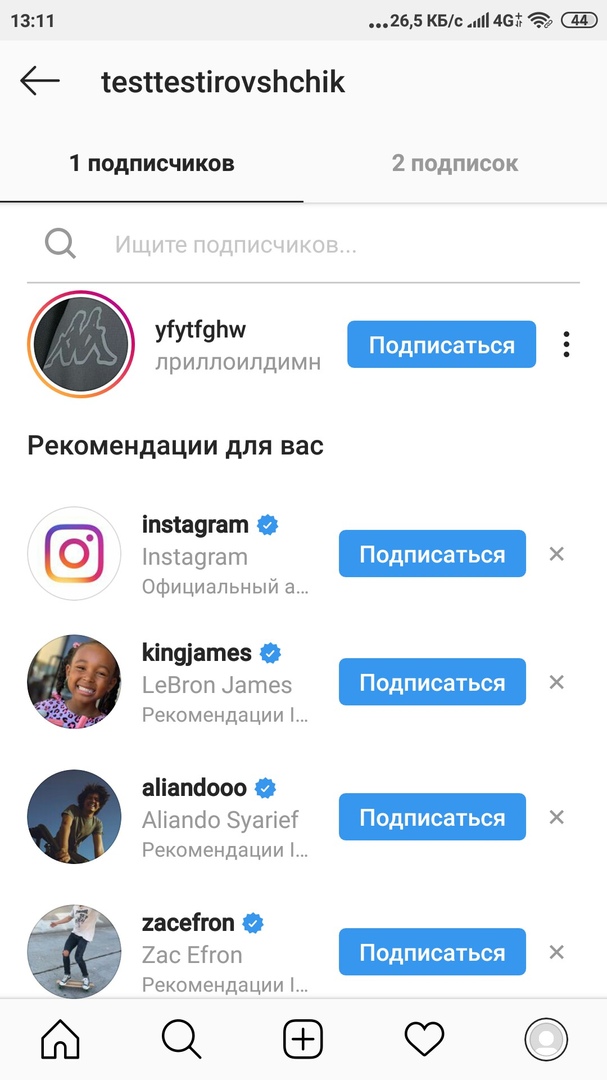Open the search and explore tab
Viewport: 607px width, 1080px height.
[x=181, y=1039]
